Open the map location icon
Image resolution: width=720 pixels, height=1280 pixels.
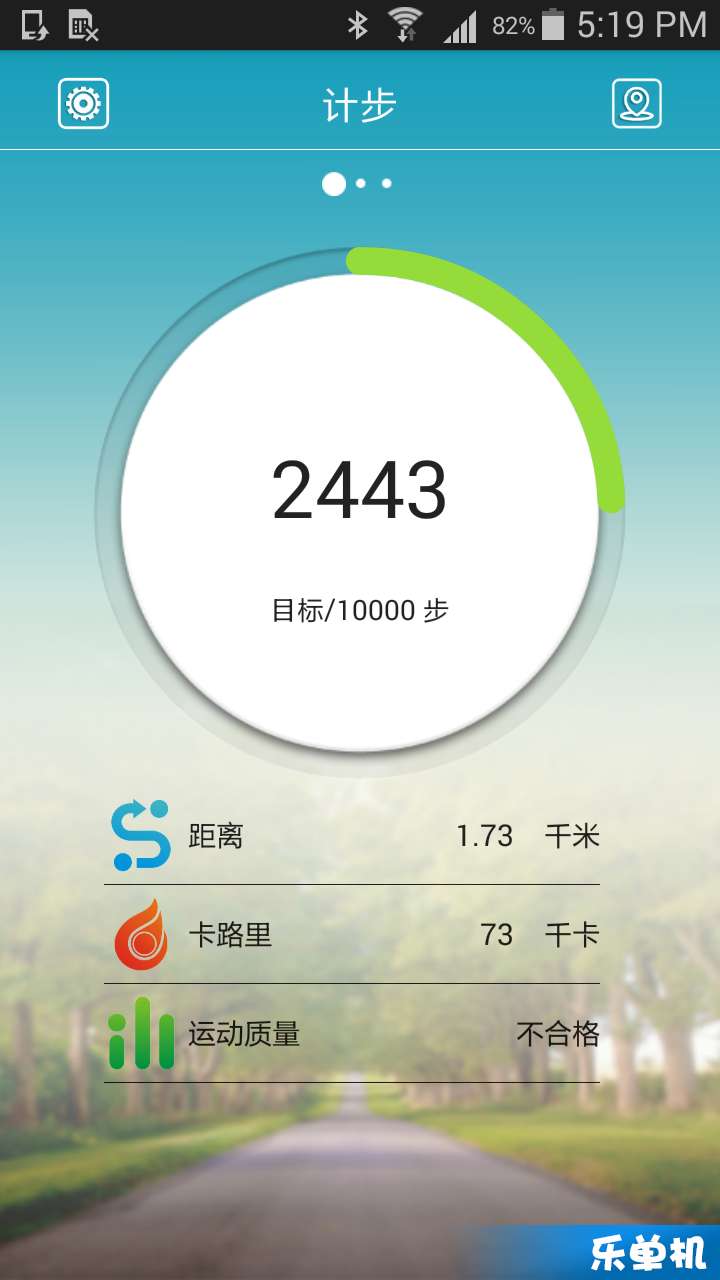[x=637, y=103]
